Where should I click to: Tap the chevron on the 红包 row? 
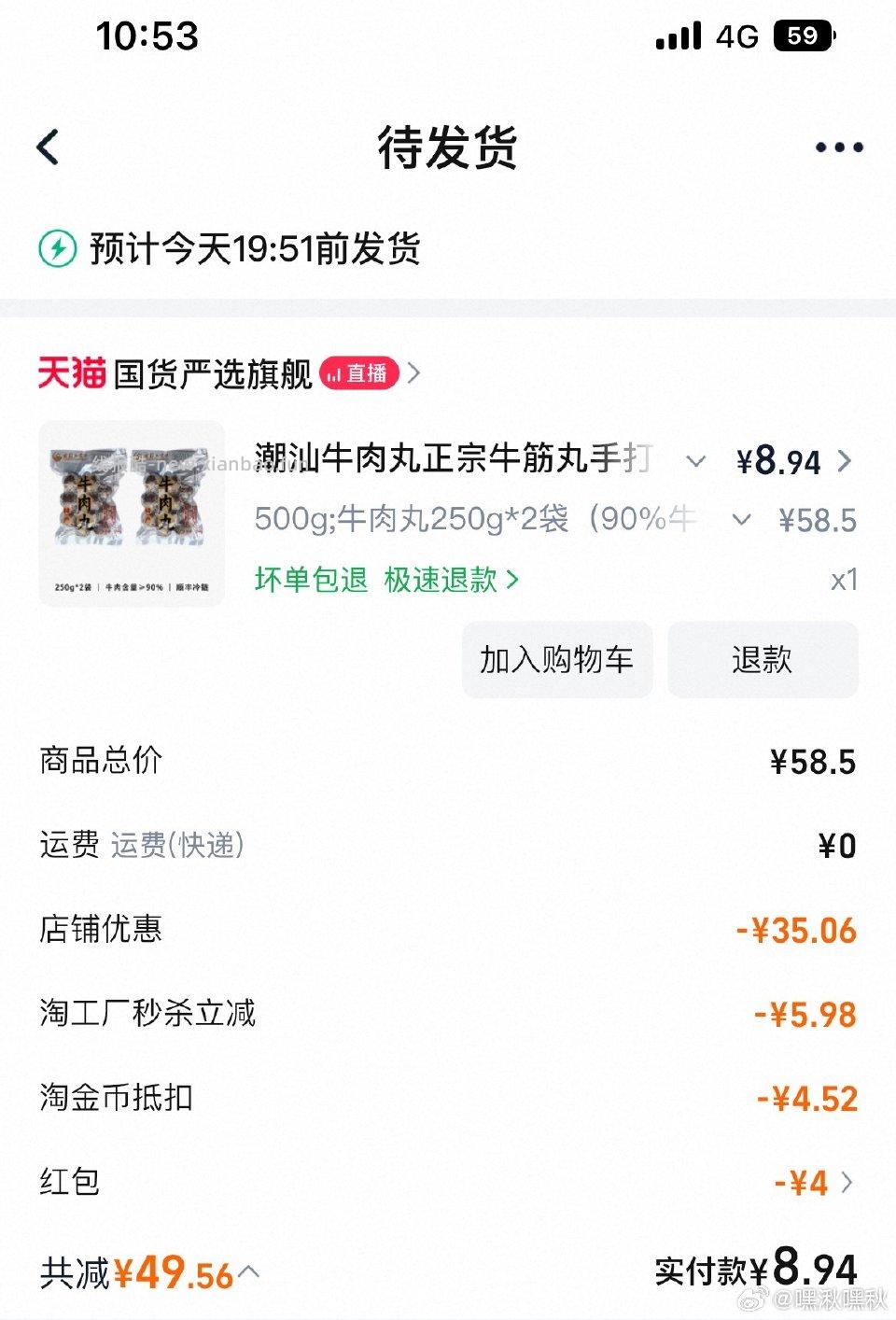(847, 1182)
